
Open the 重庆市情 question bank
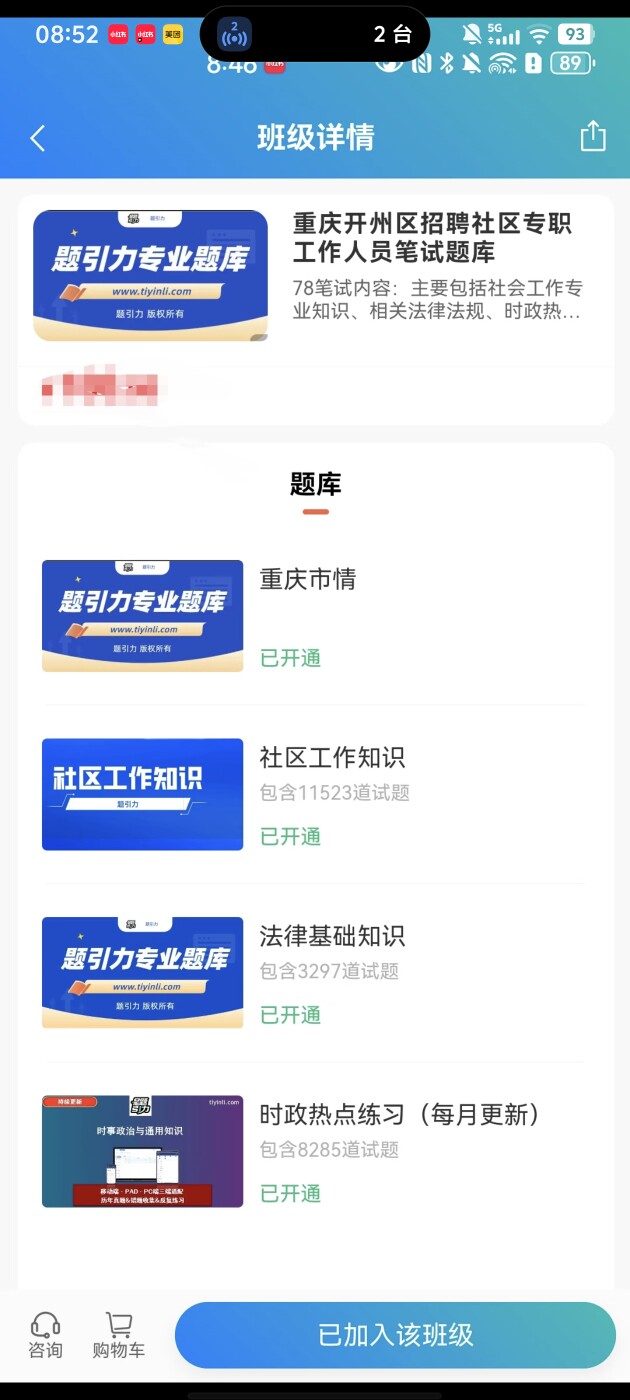315,616
